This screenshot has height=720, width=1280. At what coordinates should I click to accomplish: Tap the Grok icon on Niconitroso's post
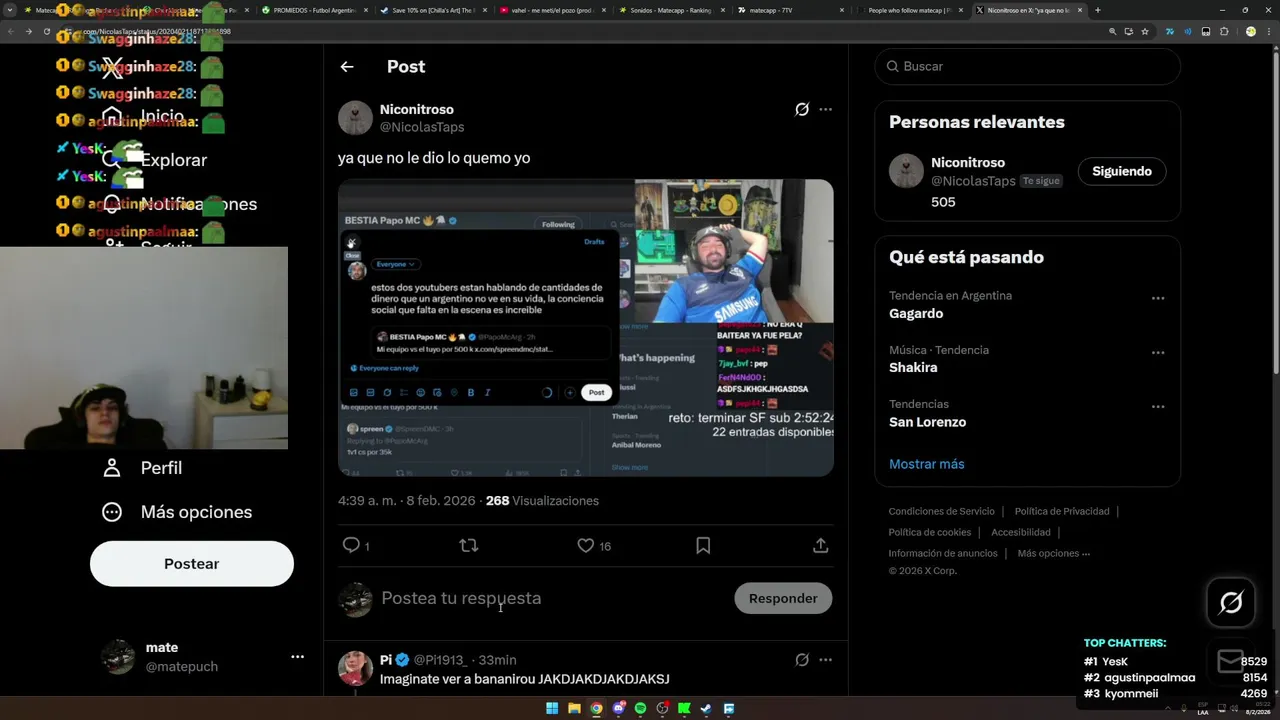(801, 109)
